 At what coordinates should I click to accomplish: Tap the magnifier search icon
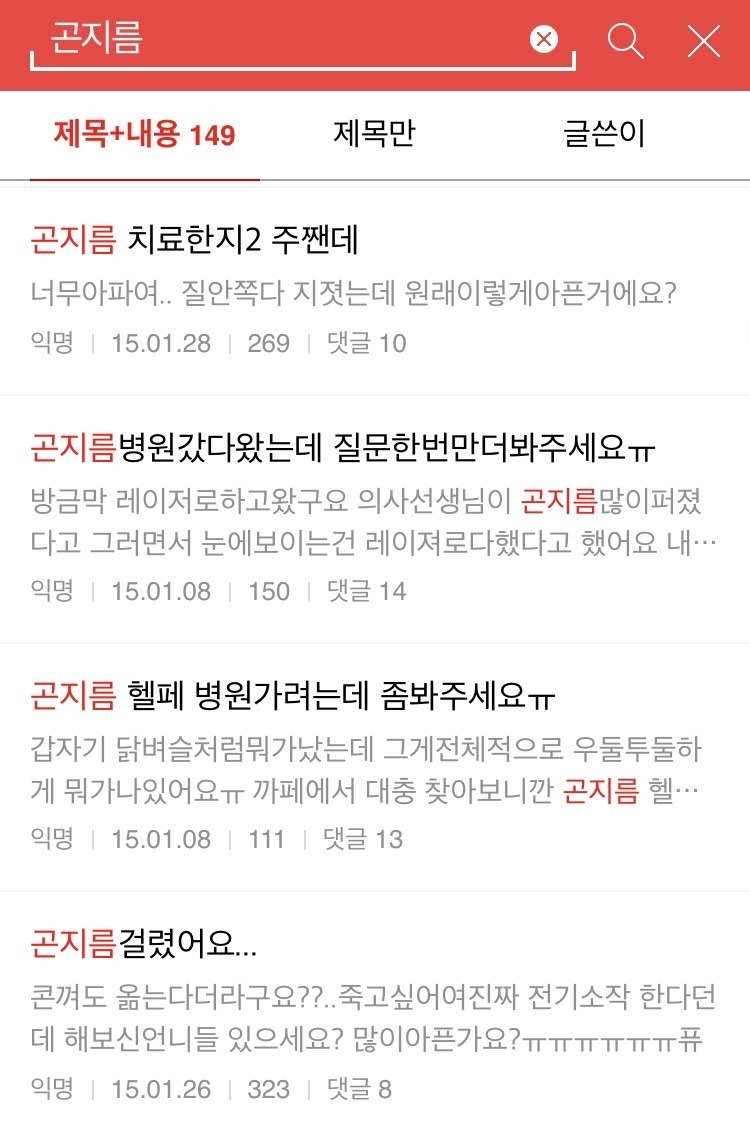click(626, 40)
